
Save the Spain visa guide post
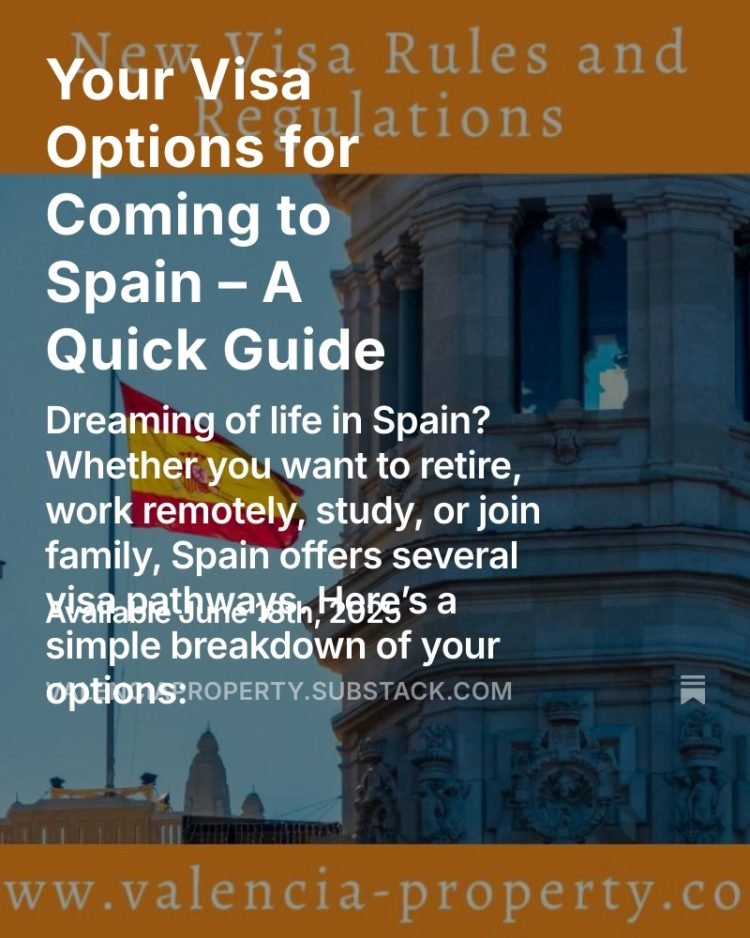click(x=693, y=690)
